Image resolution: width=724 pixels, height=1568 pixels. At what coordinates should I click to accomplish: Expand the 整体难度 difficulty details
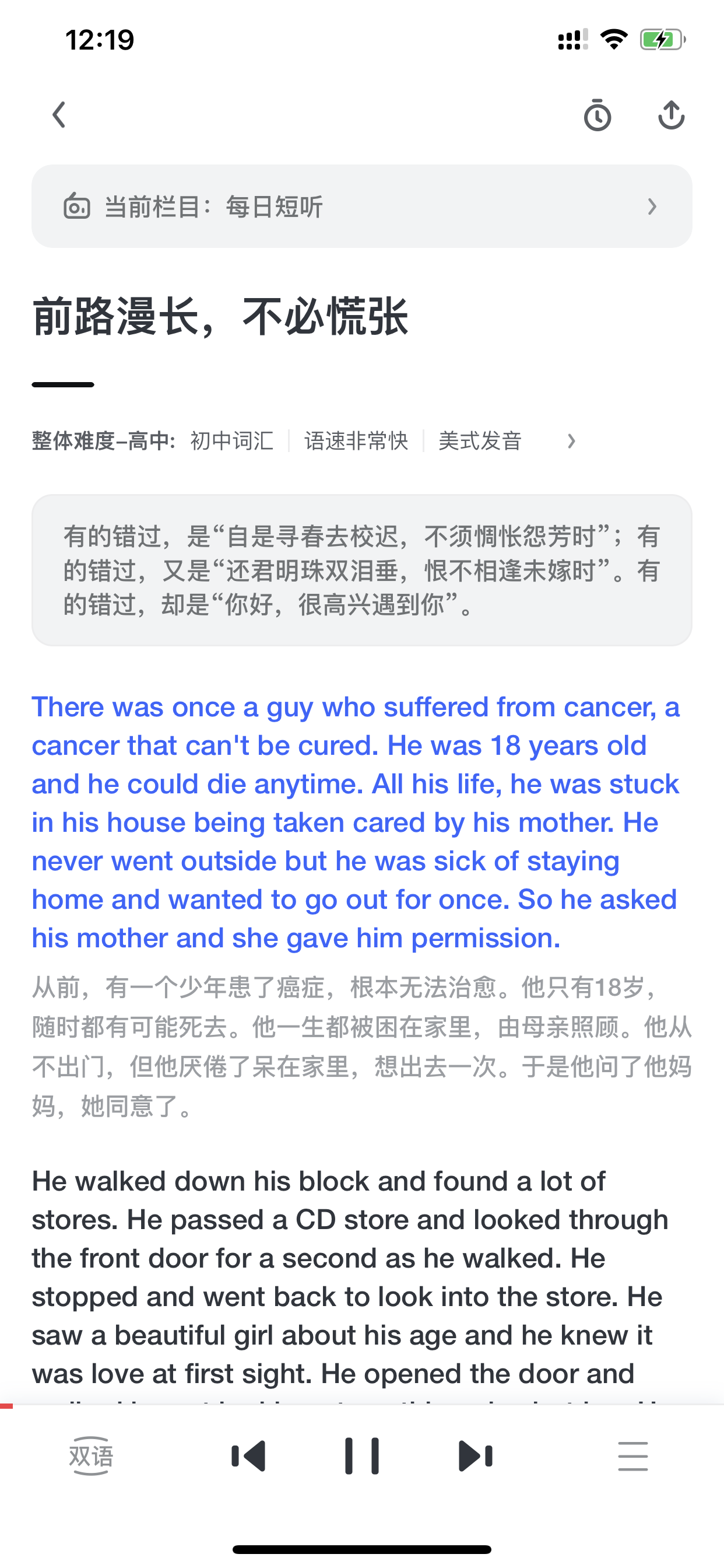304,440
